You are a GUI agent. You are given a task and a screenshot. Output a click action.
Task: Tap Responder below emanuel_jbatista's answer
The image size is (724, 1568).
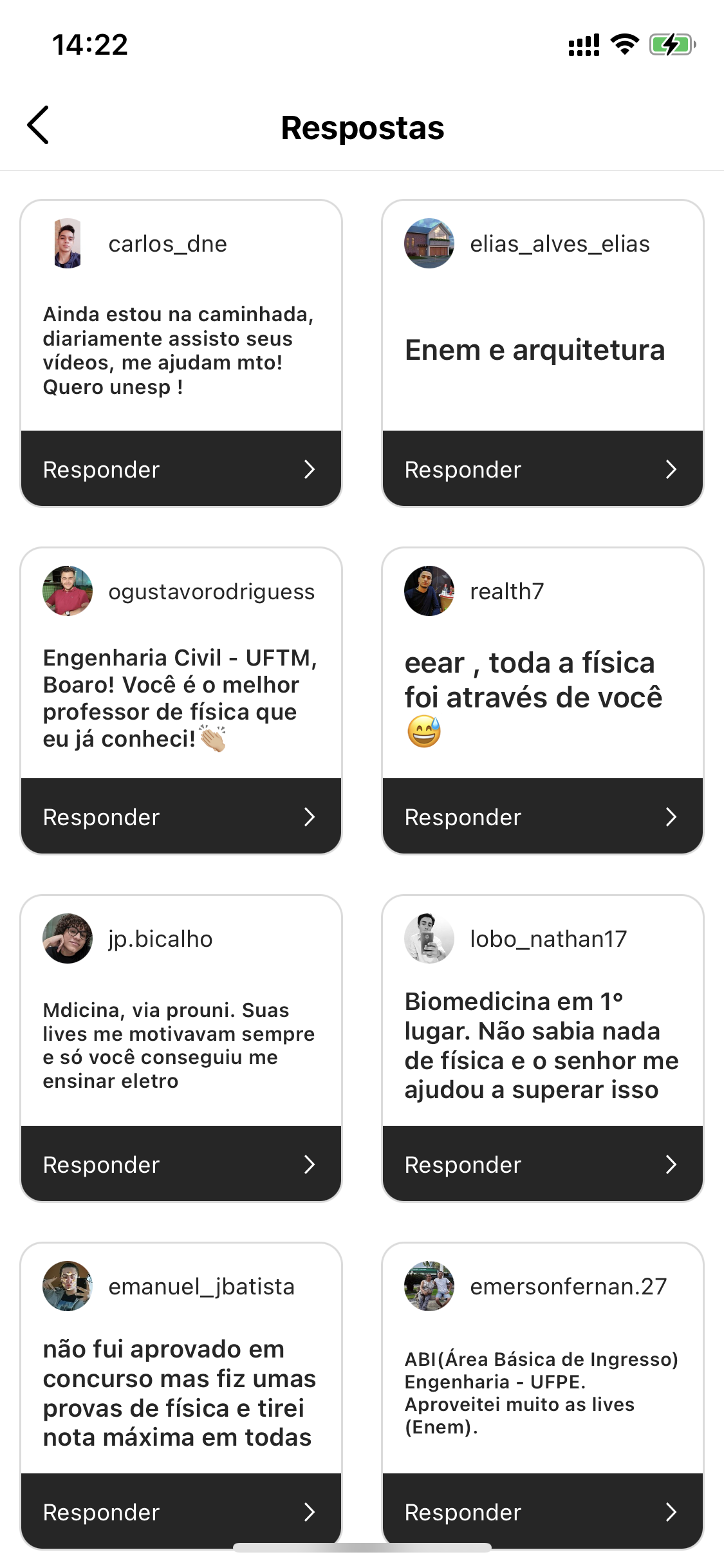point(181,1511)
